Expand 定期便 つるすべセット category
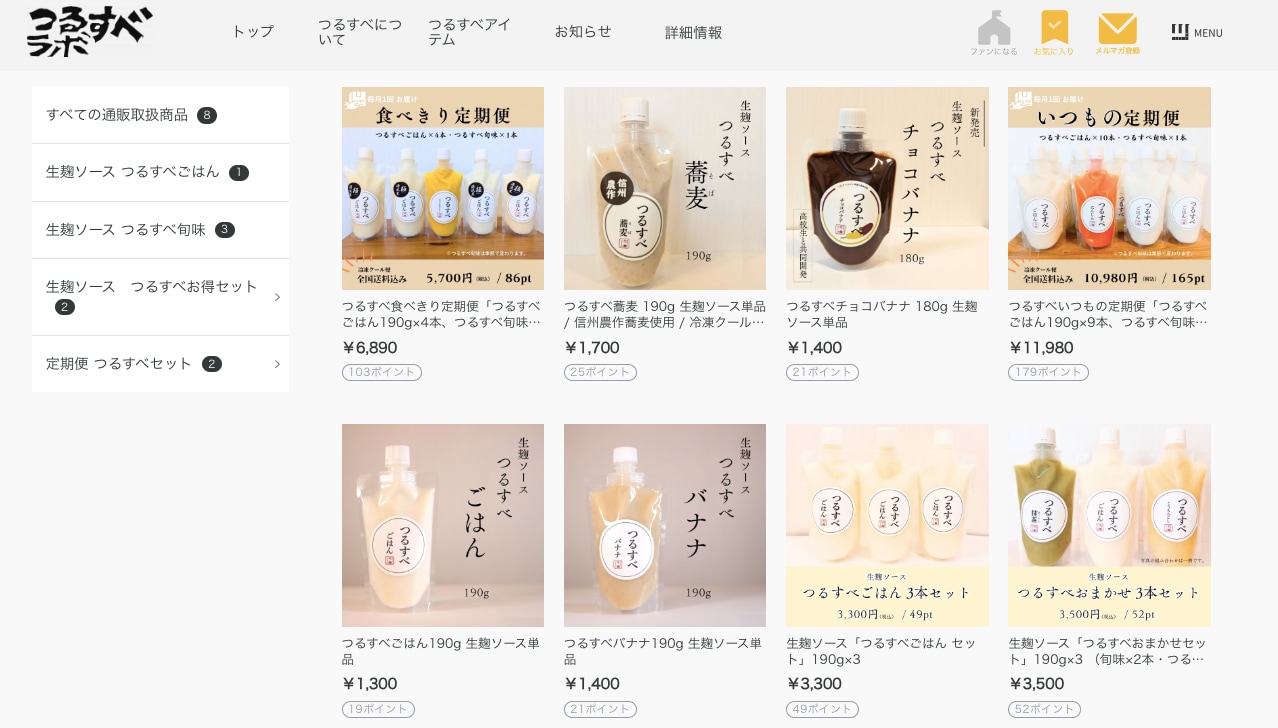 [160, 364]
